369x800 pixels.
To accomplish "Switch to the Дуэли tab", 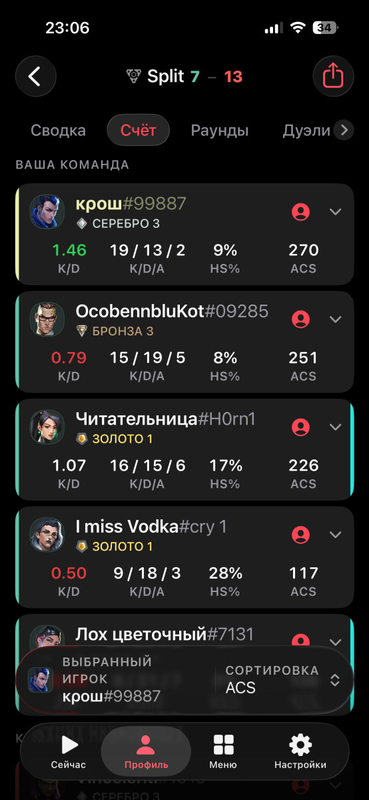I will [x=307, y=131].
